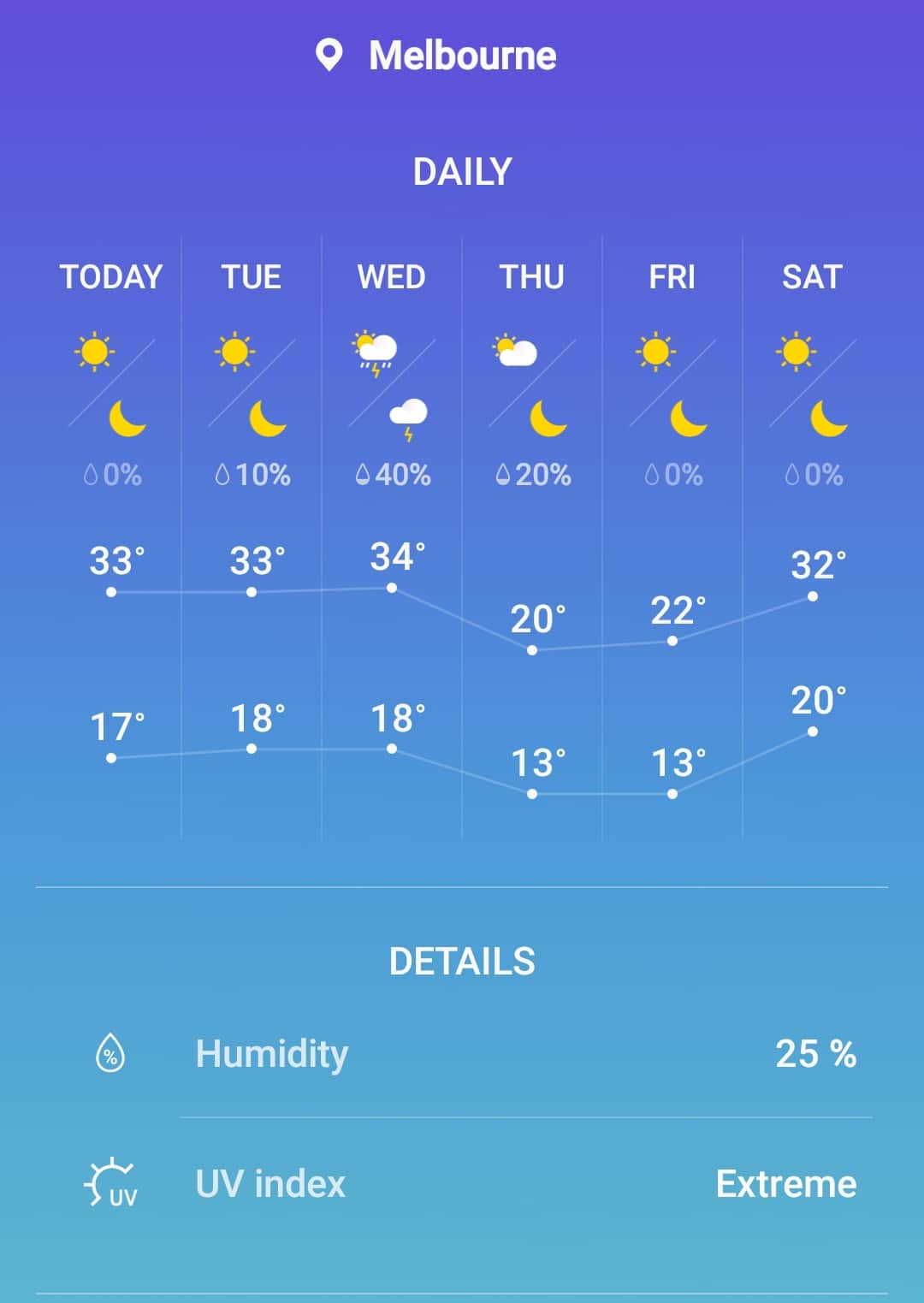
Task: Click the temperature graph point at 34 degrees
Action: (391, 588)
